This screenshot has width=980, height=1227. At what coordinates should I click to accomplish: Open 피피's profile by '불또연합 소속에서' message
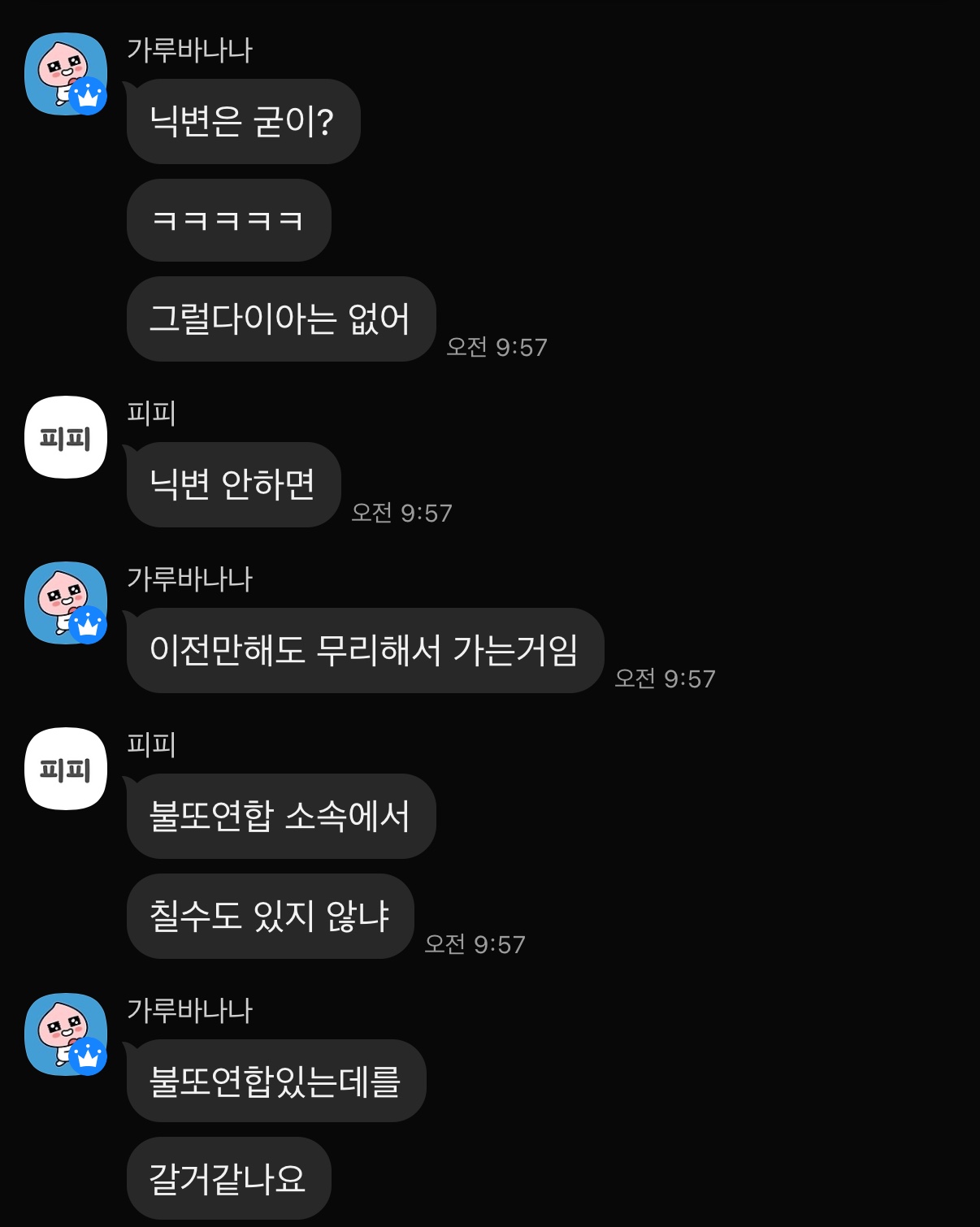coord(66,769)
